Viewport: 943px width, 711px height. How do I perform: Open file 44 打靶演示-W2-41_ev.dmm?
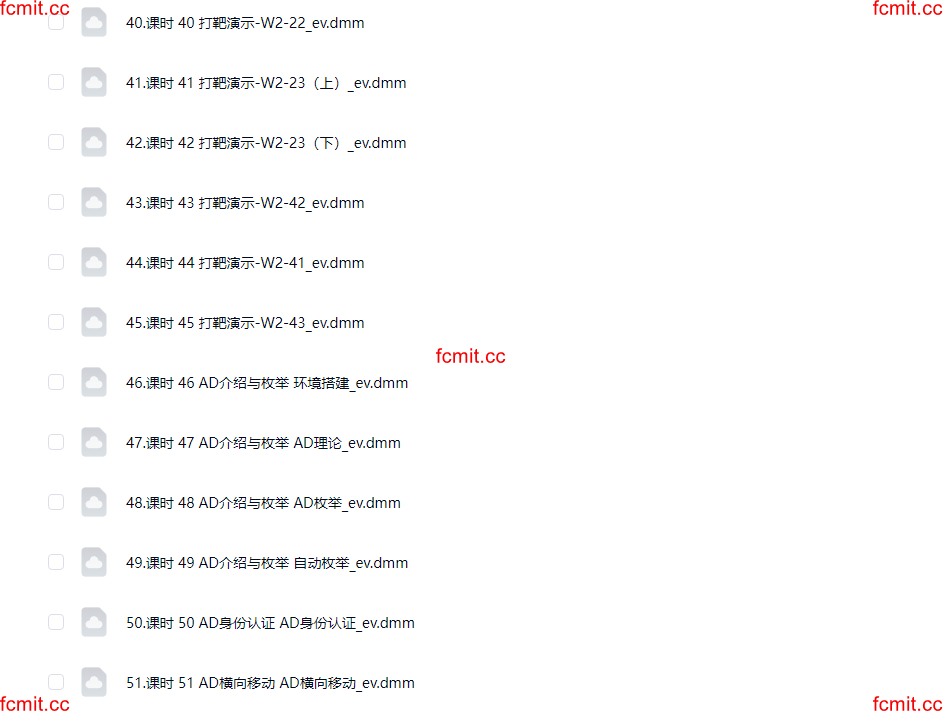tap(244, 263)
